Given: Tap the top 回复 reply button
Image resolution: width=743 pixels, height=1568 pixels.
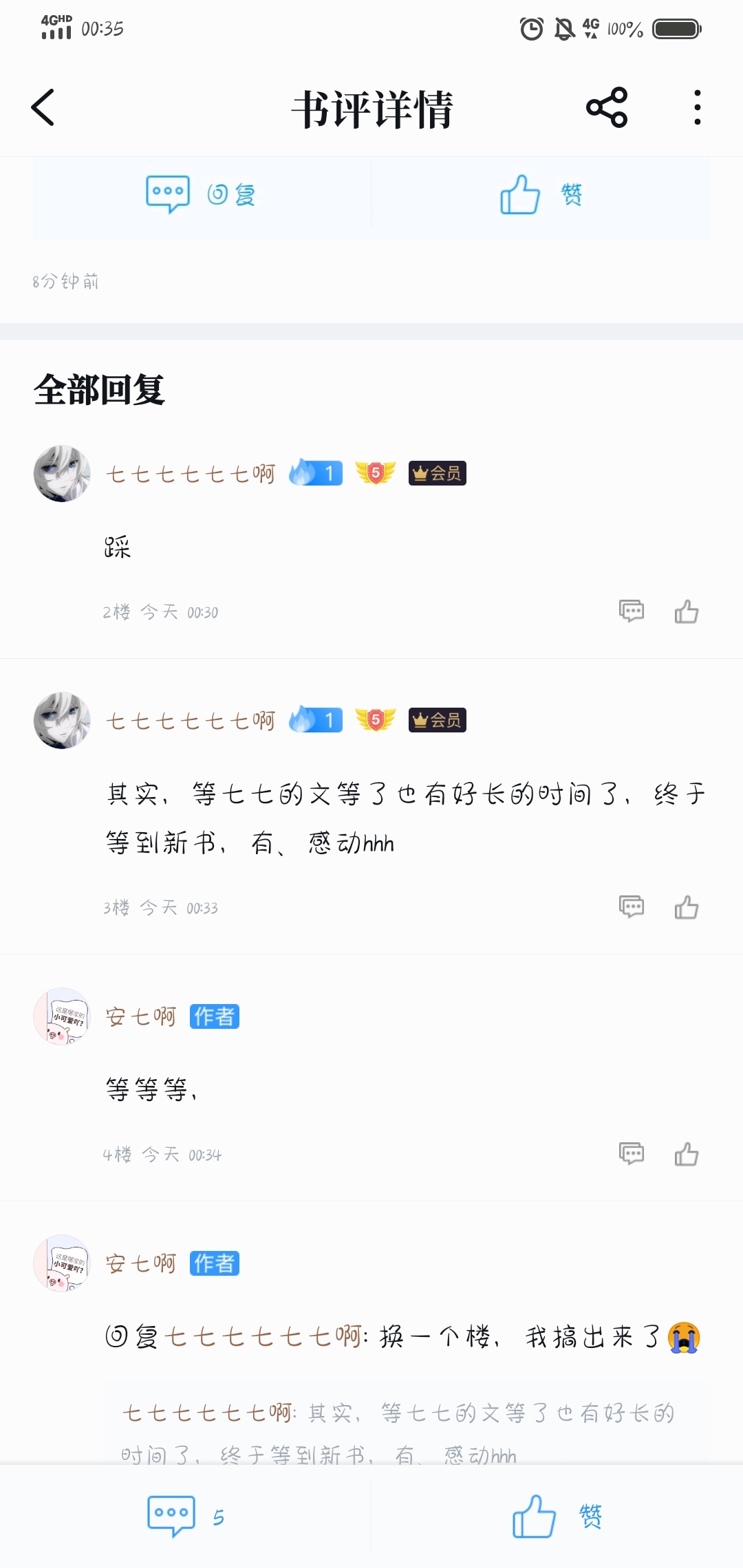Looking at the screenshot, I should (x=201, y=195).
